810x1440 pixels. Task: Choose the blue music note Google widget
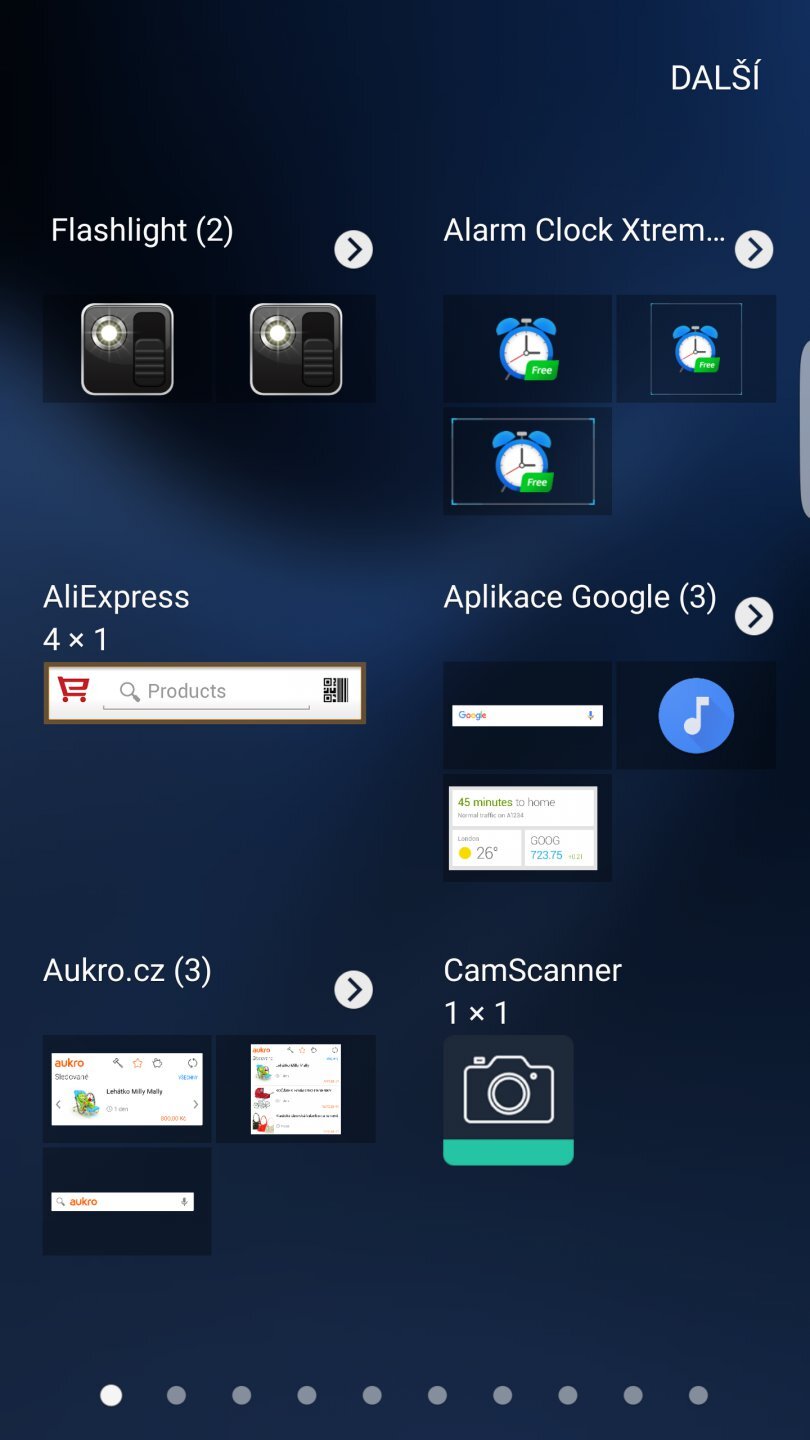(x=695, y=715)
